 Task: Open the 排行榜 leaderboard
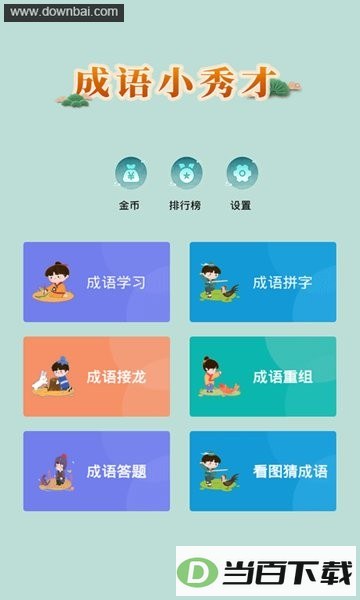[186, 173]
